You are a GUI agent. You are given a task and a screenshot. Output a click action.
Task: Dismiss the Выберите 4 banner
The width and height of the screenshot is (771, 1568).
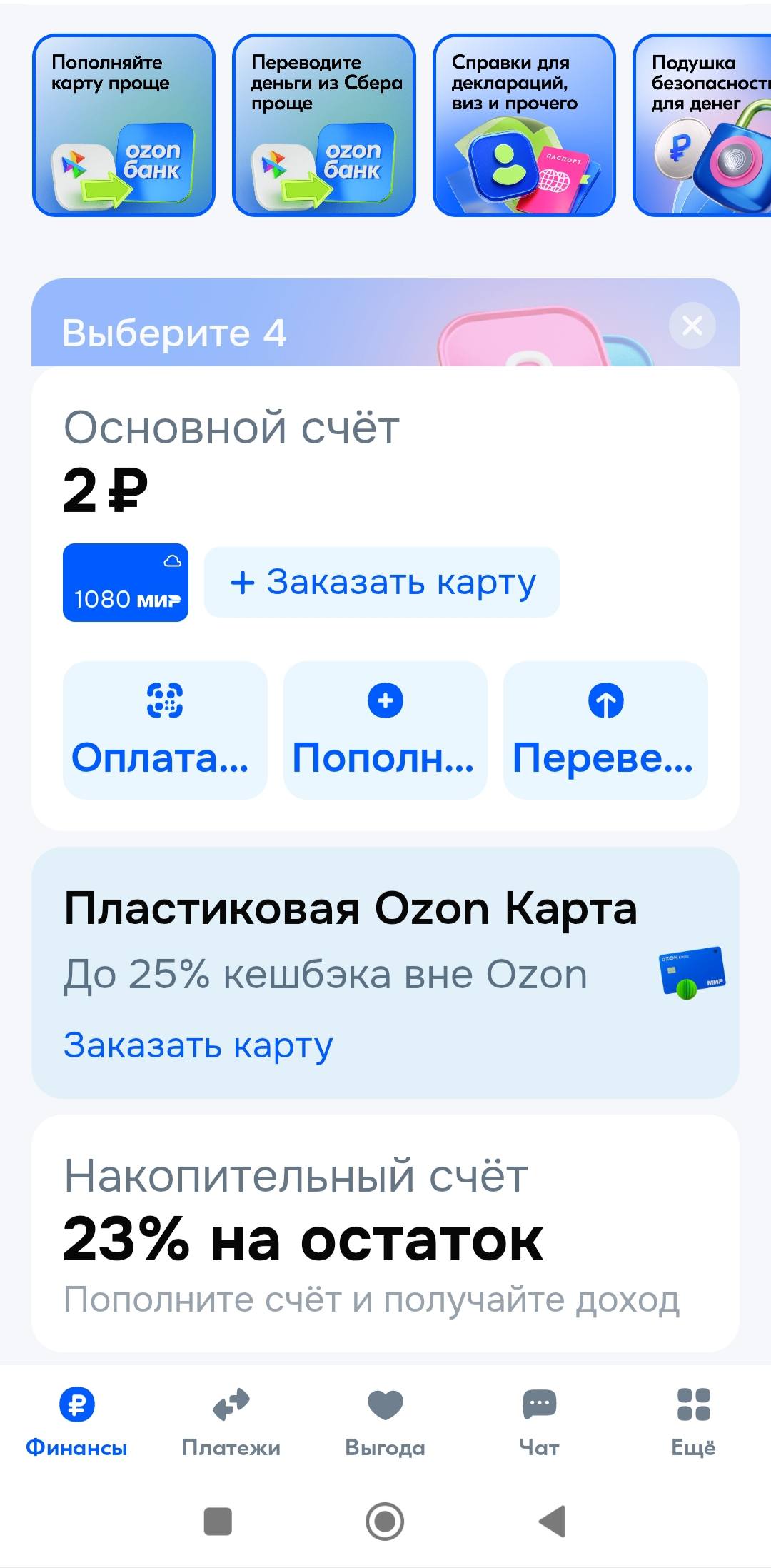(x=691, y=325)
